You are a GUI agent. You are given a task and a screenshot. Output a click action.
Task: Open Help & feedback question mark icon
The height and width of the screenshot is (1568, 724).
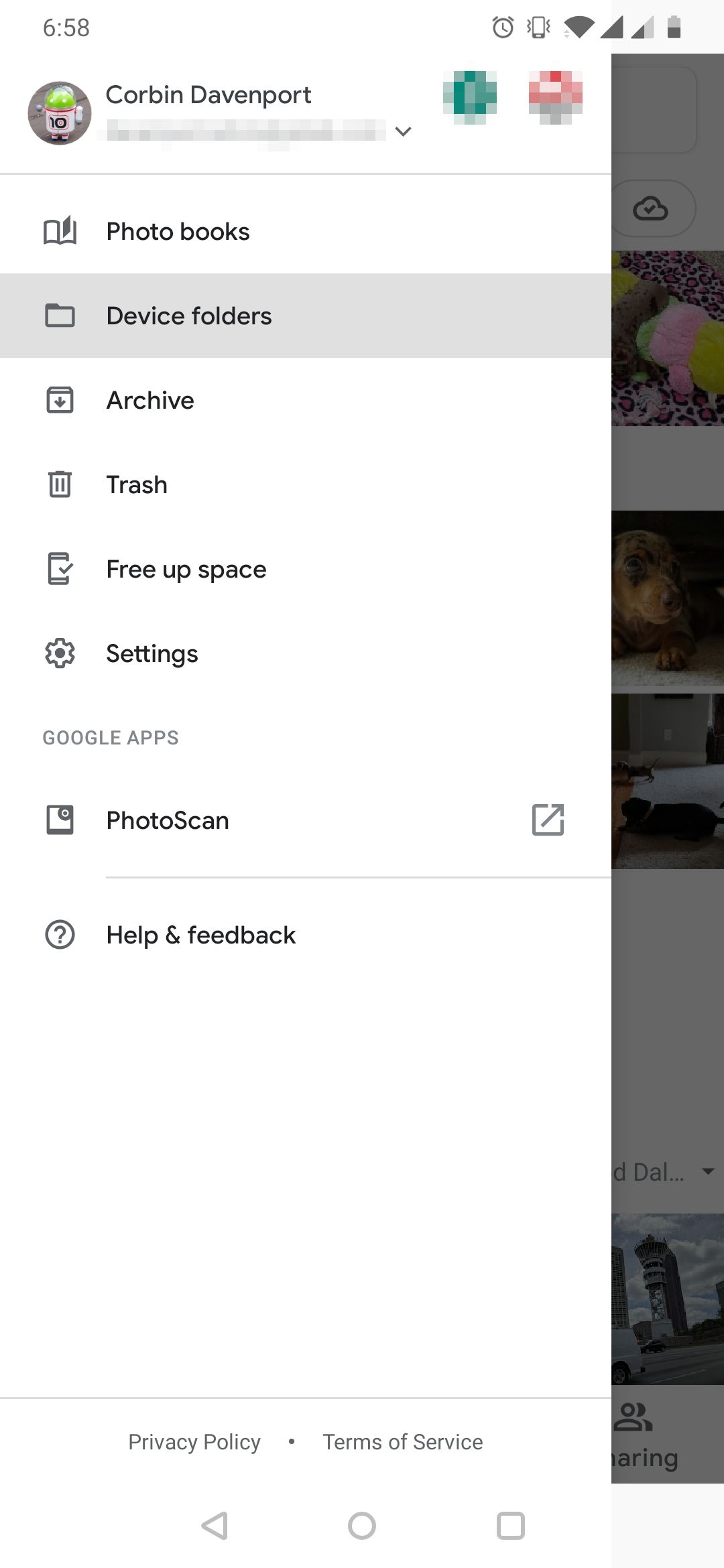click(x=59, y=934)
